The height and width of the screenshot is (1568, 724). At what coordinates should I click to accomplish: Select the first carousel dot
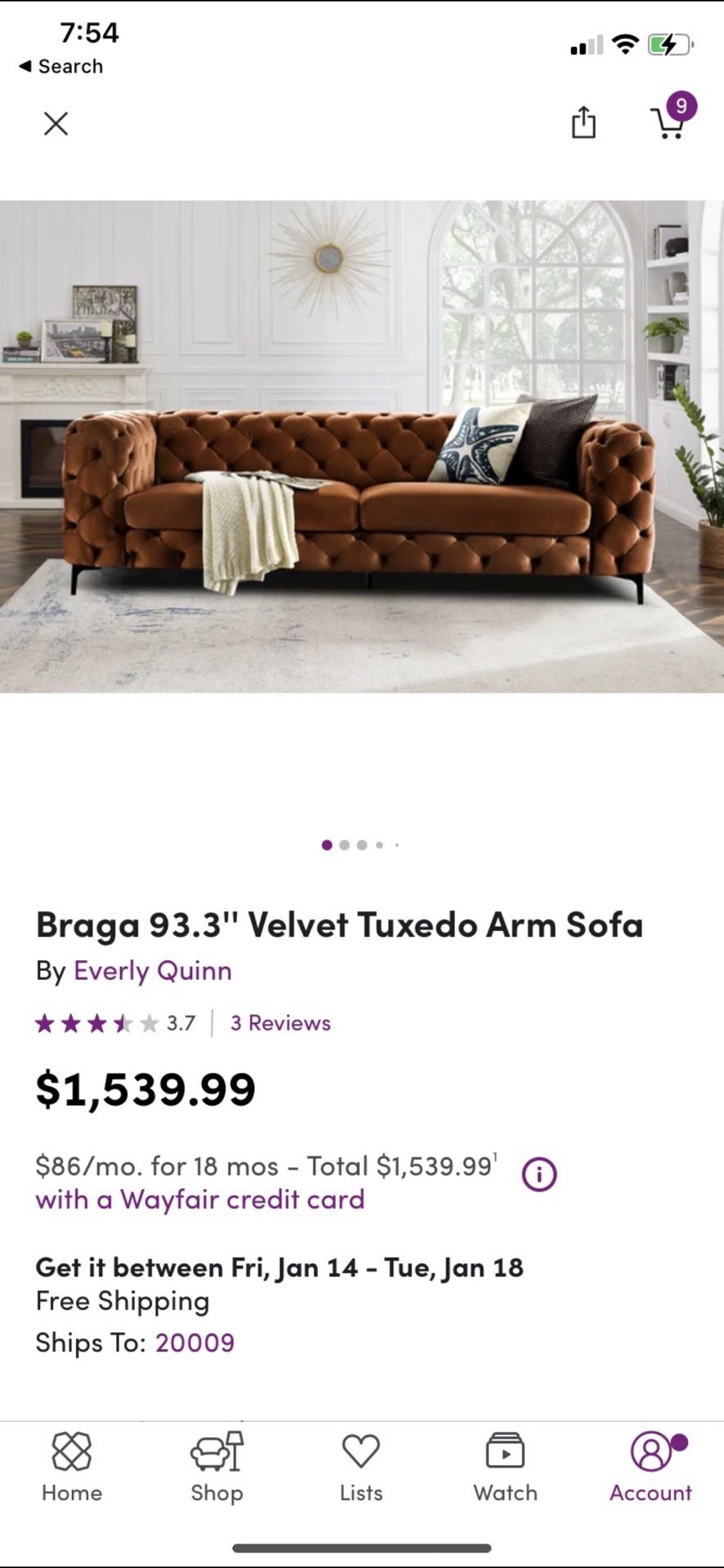pos(326,845)
